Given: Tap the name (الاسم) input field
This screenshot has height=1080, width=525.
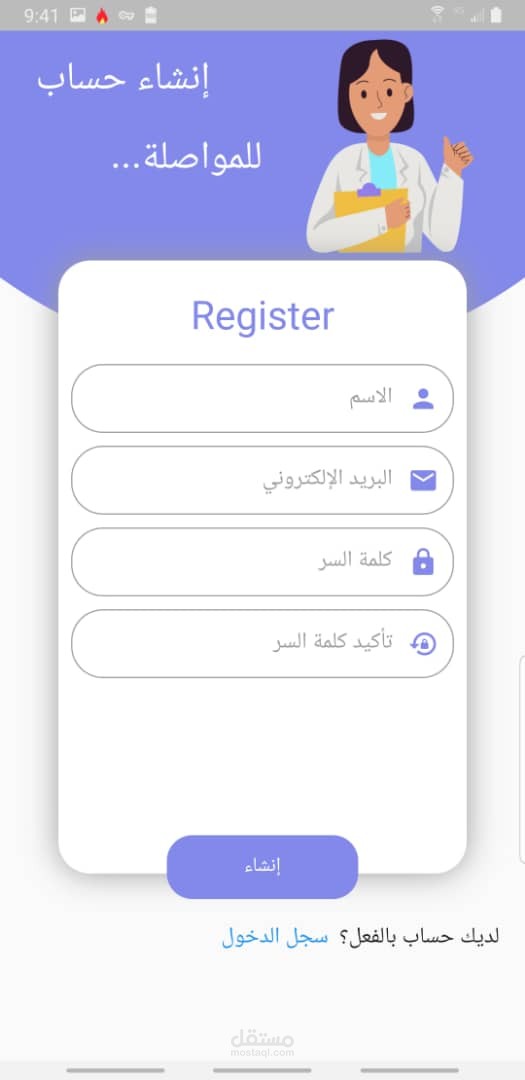Looking at the screenshot, I should 262,398.
